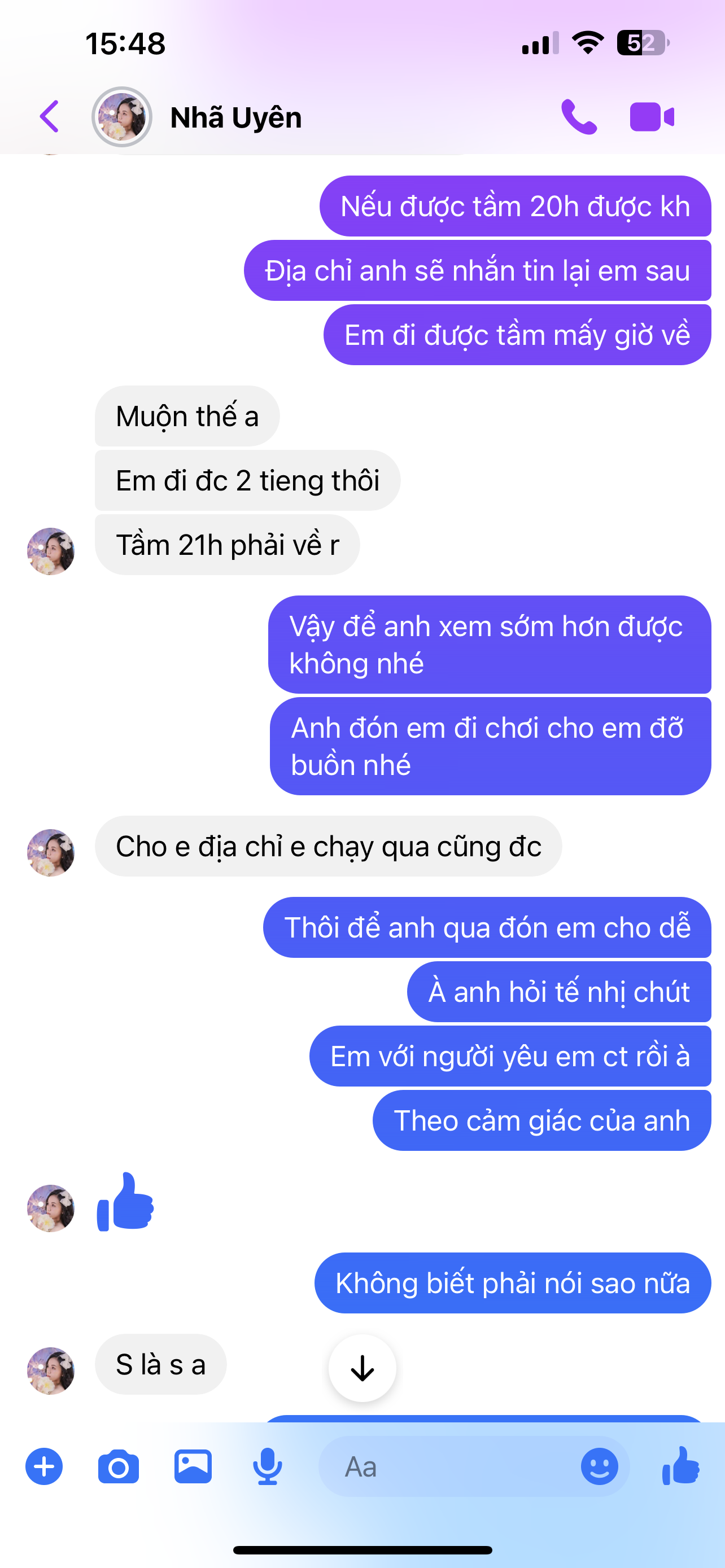Record a voice message with the microphone

pos(267,1466)
